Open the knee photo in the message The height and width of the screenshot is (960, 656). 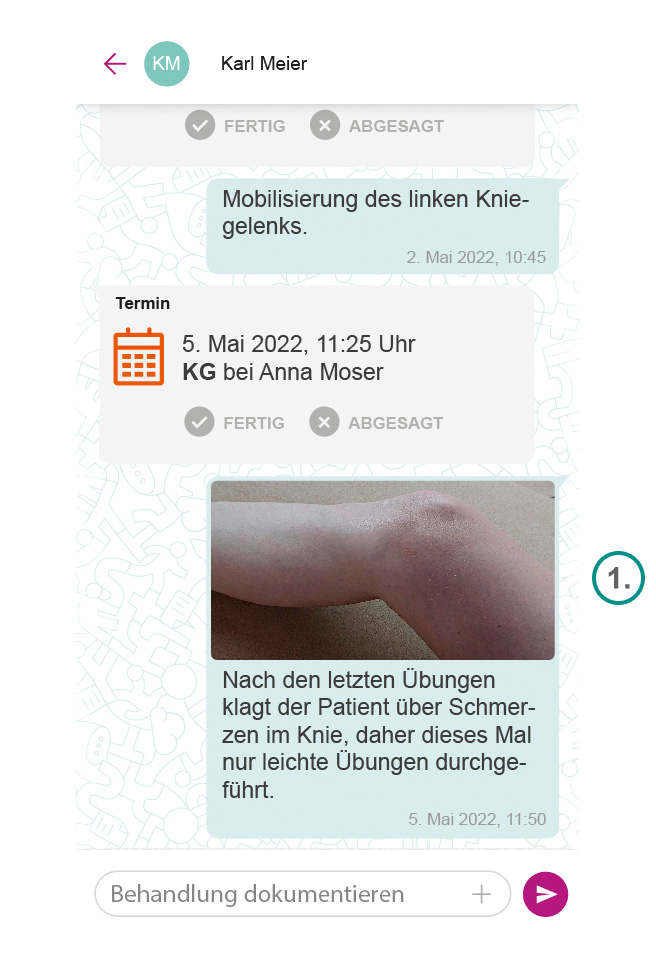coord(382,570)
